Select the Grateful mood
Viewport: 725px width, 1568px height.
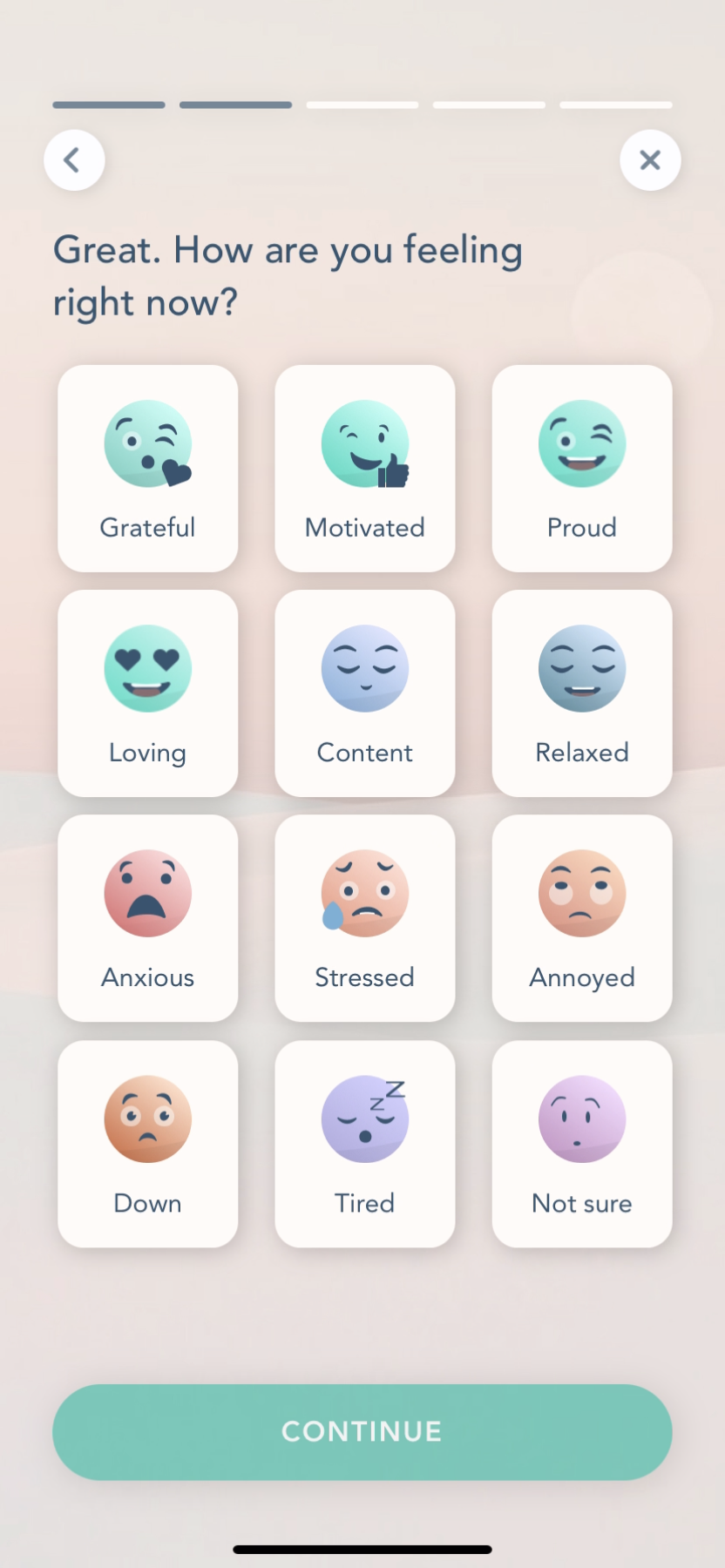pyautogui.click(x=148, y=469)
